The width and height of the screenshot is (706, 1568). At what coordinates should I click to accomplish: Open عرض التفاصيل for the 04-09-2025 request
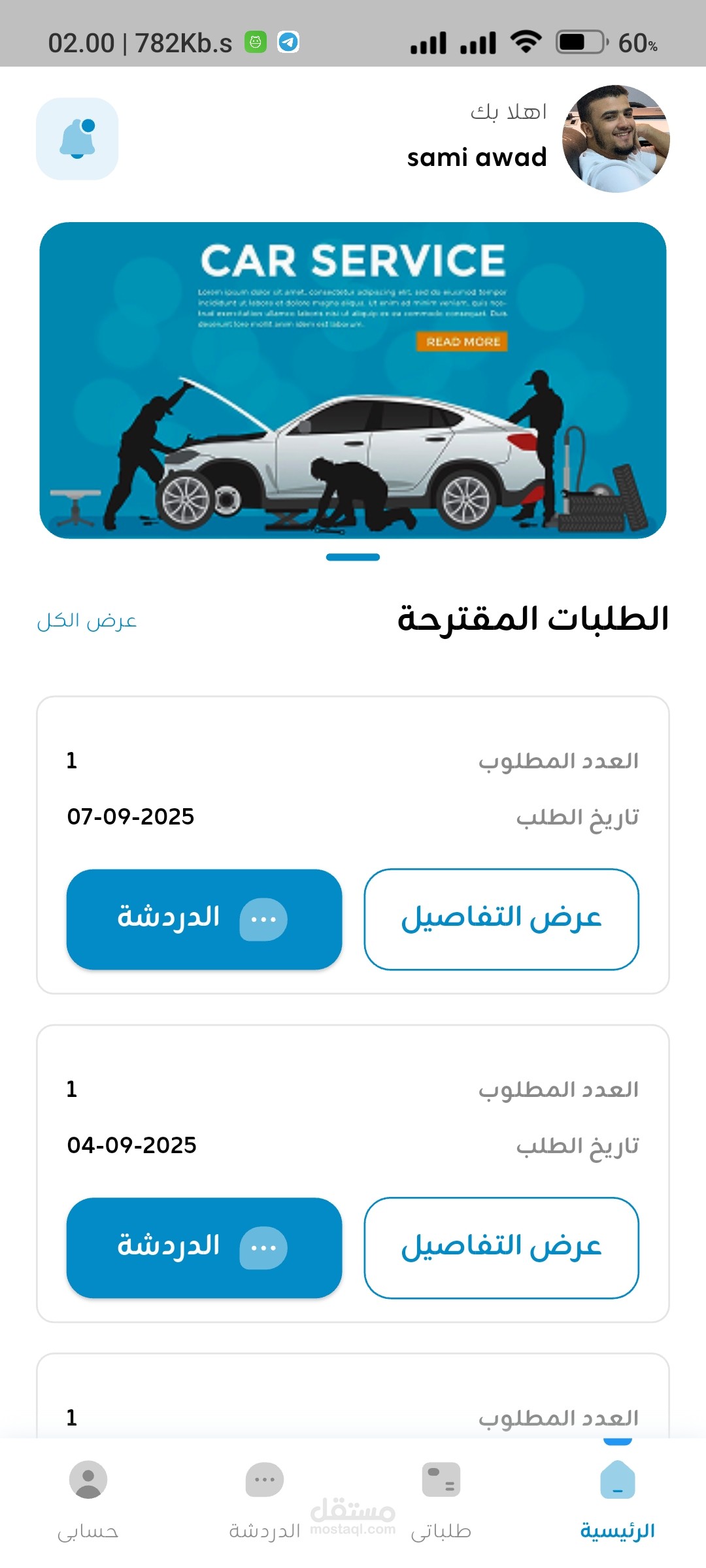pyautogui.click(x=501, y=1248)
